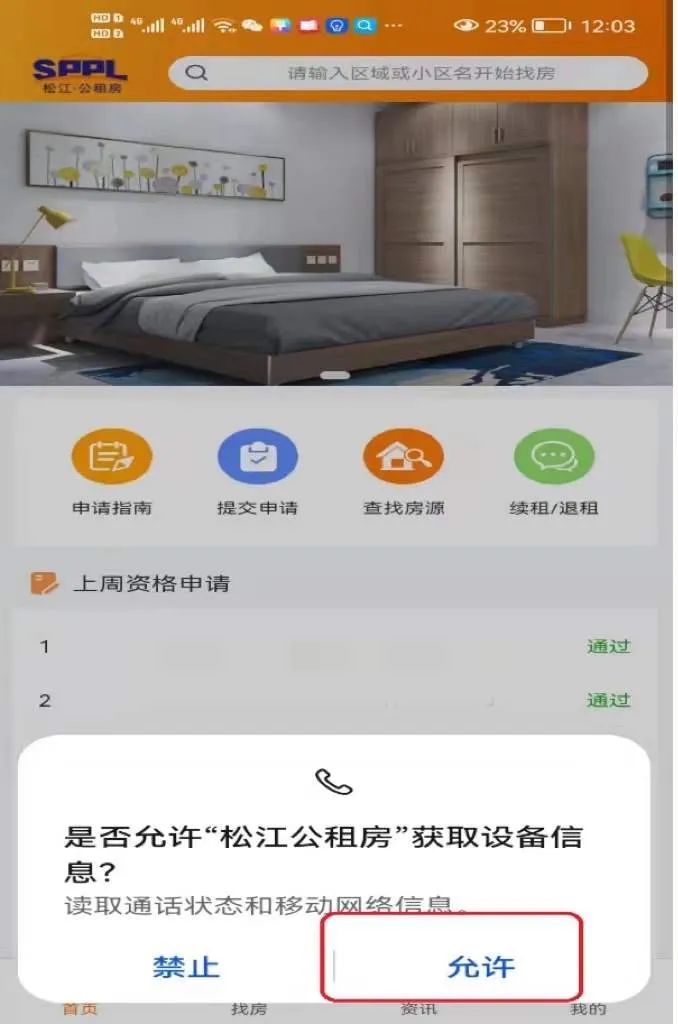
Task: Tap 允许 to grant device info permission
Action: point(480,966)
